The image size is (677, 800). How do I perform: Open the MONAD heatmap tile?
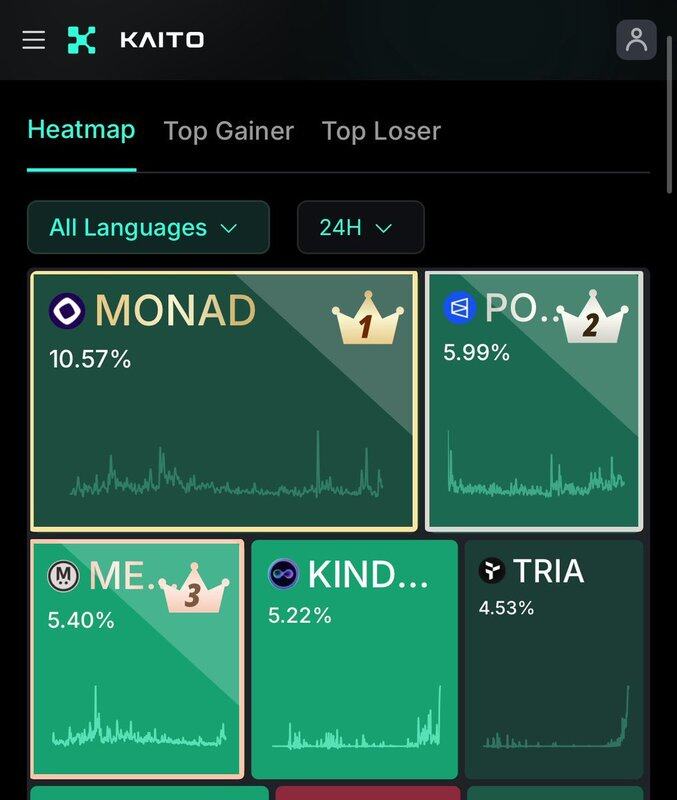pos(223,400)
